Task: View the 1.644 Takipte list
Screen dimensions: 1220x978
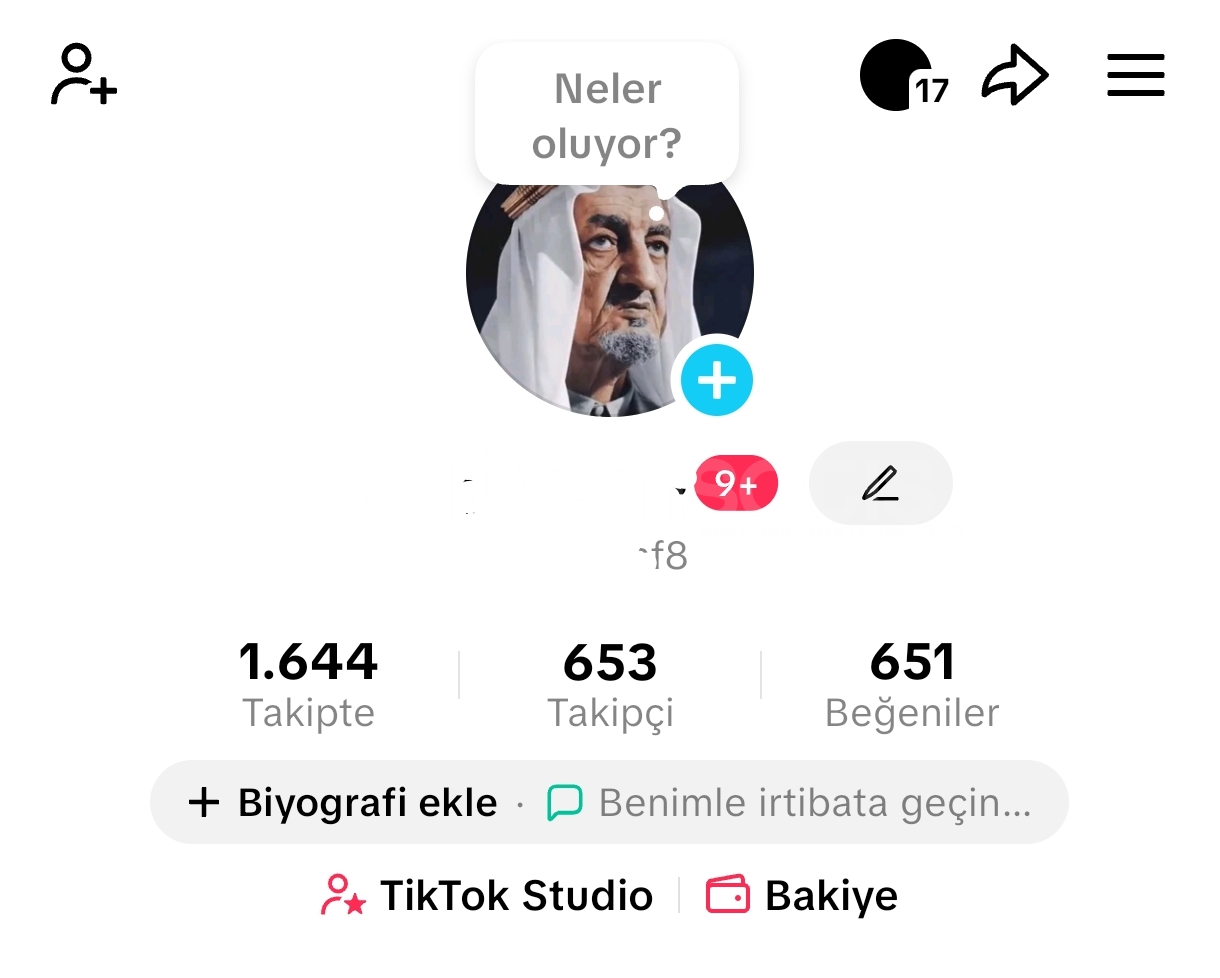Action: click(308, 685)
